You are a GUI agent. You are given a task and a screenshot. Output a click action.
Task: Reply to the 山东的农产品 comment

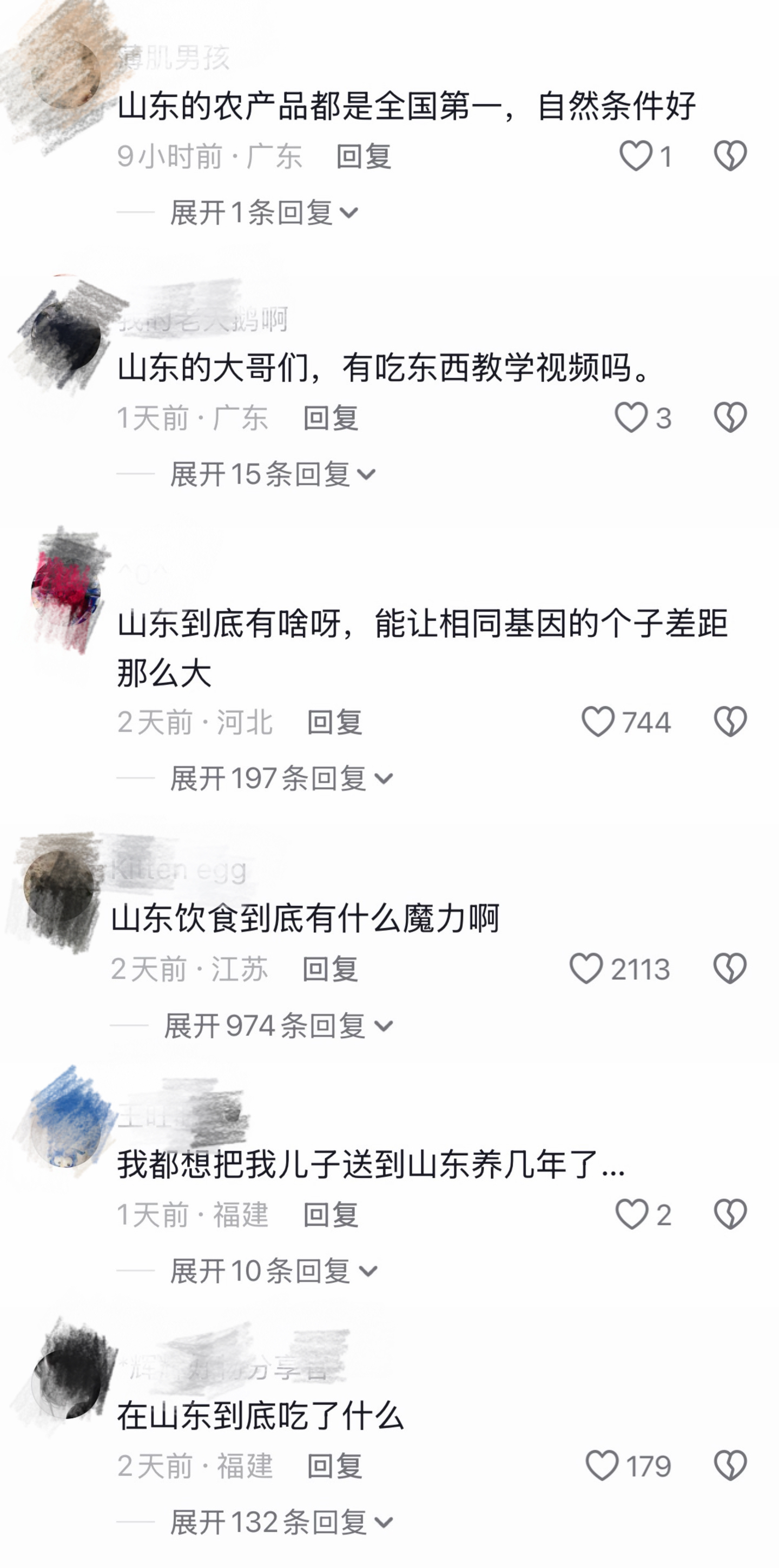(364, 156)
